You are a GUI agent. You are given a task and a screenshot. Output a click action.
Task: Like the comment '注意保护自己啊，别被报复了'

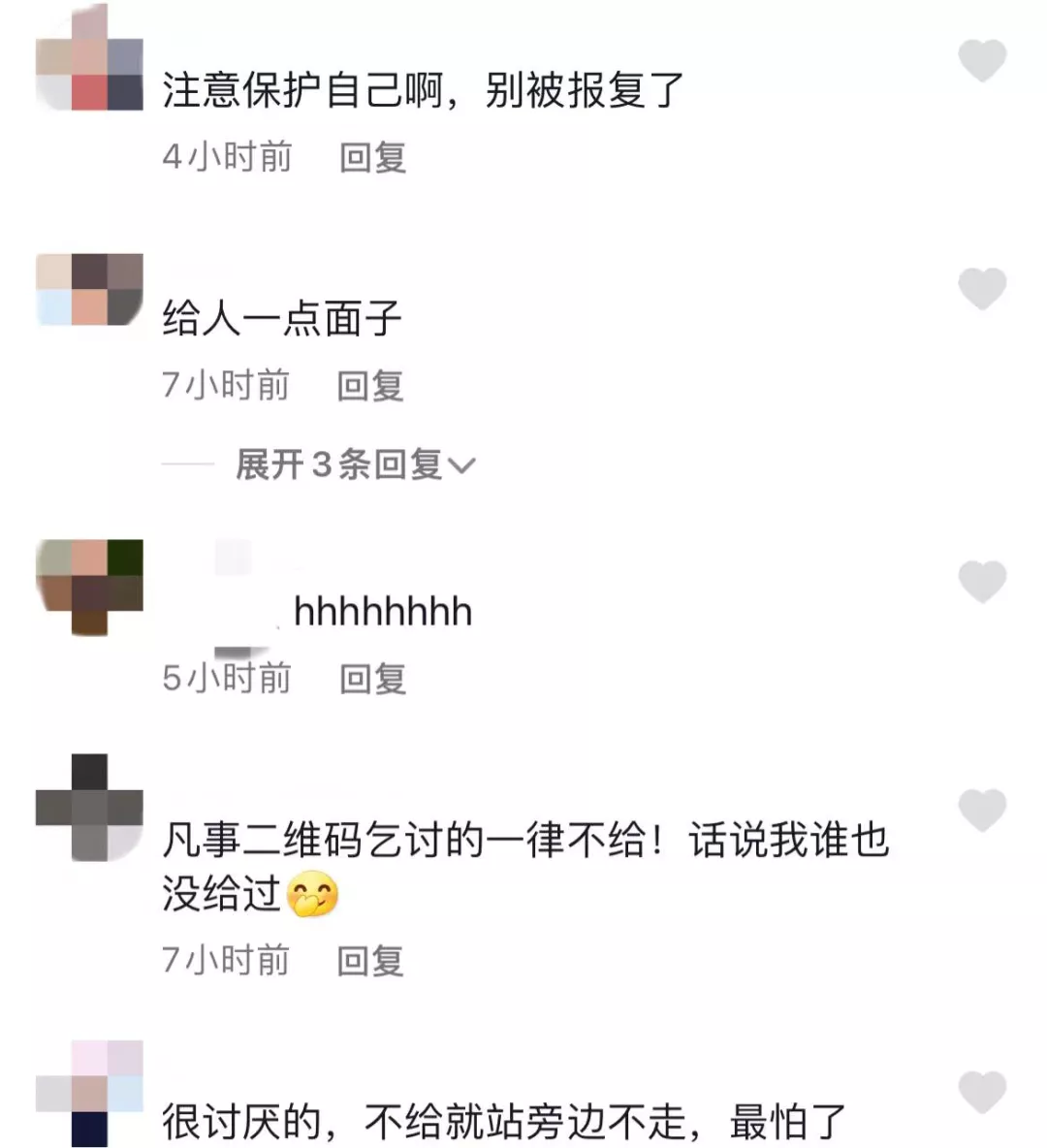pos(982,60)
